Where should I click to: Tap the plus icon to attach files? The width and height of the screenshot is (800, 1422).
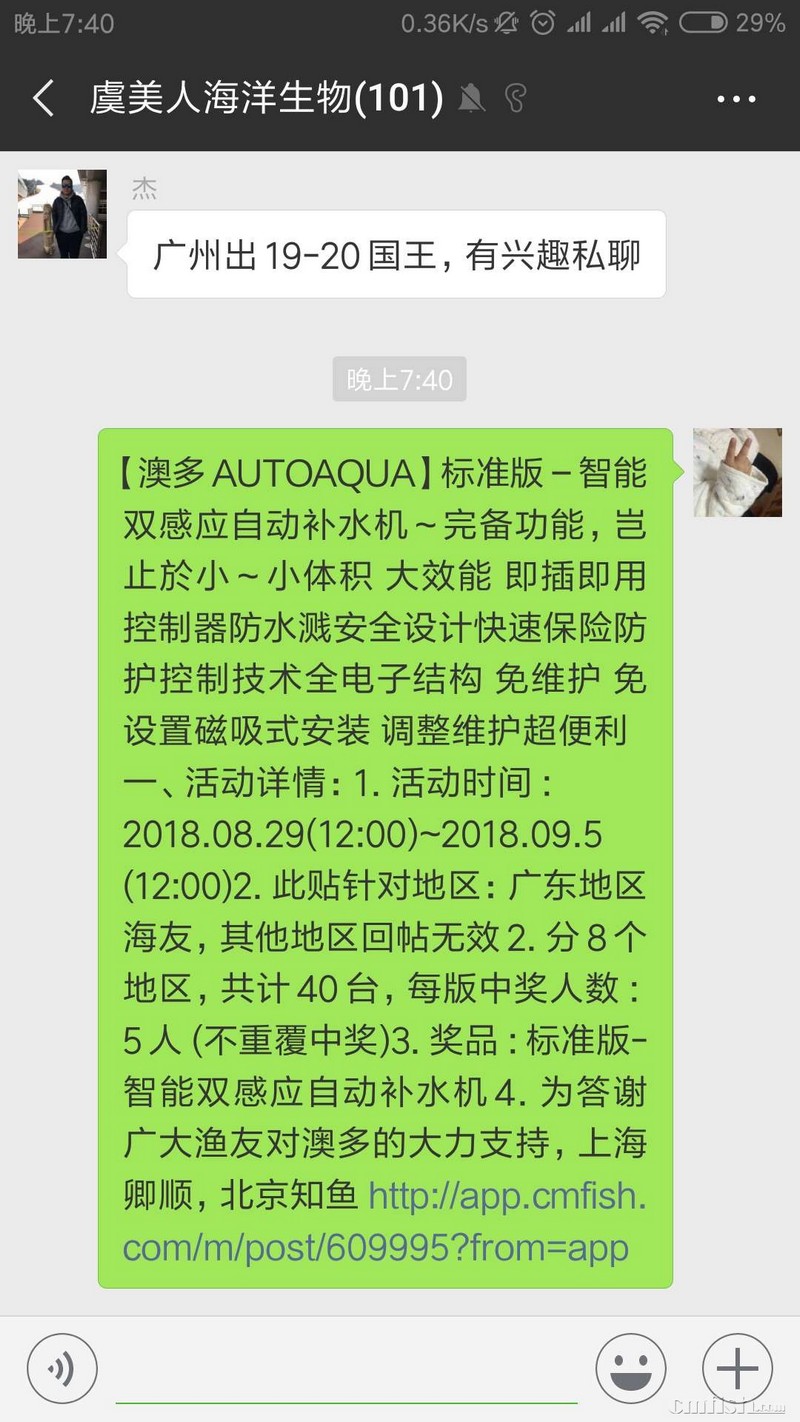(x=737, y=1368)
